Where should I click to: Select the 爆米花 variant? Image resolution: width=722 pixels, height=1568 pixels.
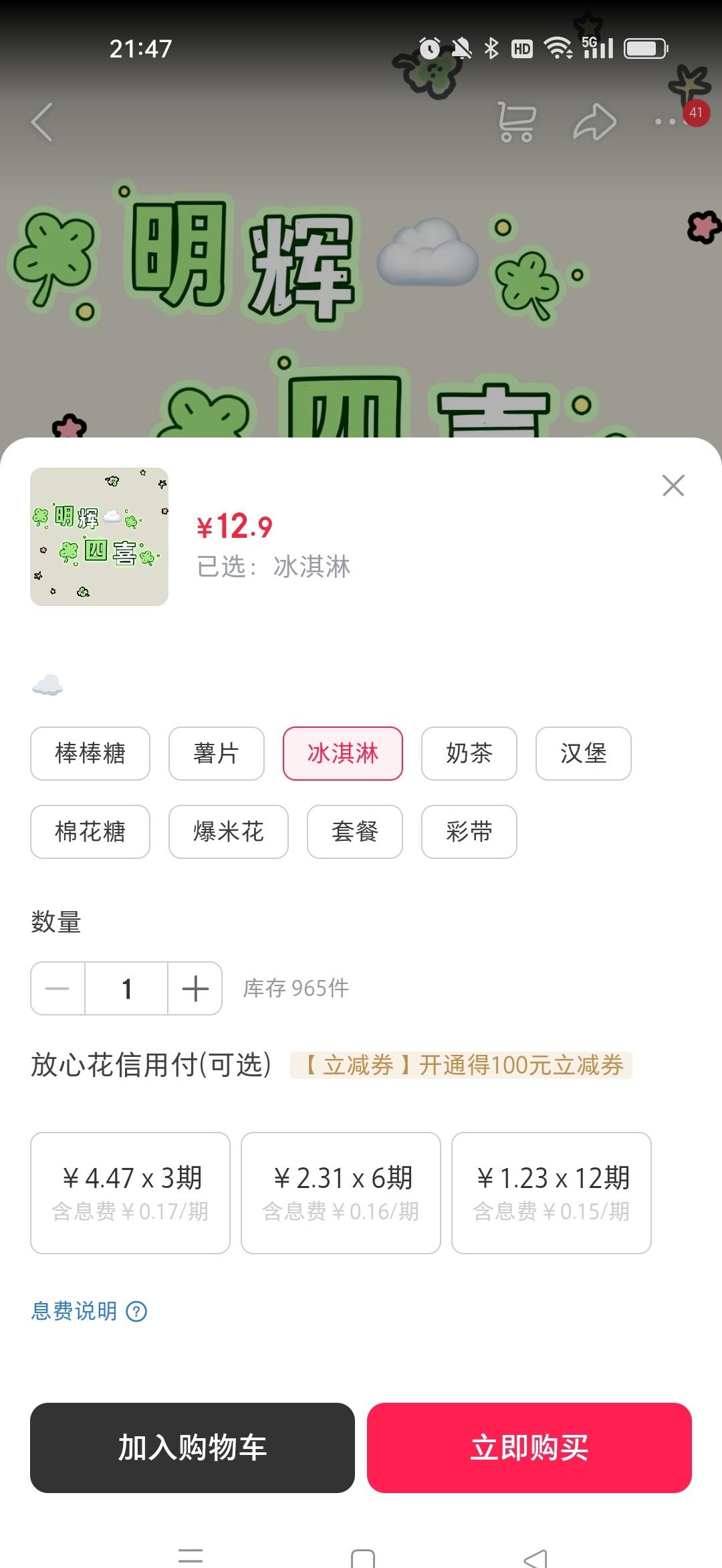(228, 831)
